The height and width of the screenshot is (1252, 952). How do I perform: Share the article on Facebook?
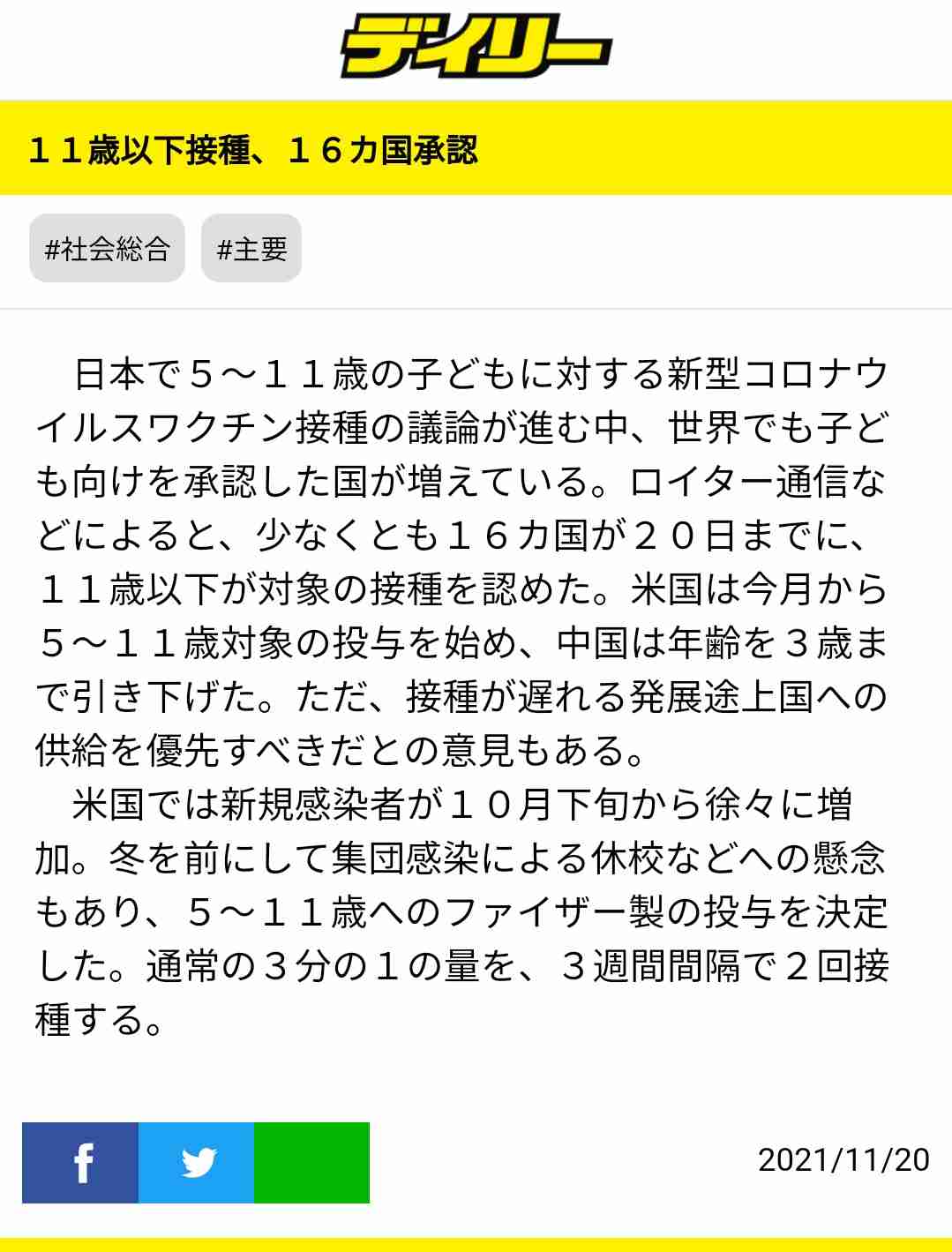tap(84, 1163)
